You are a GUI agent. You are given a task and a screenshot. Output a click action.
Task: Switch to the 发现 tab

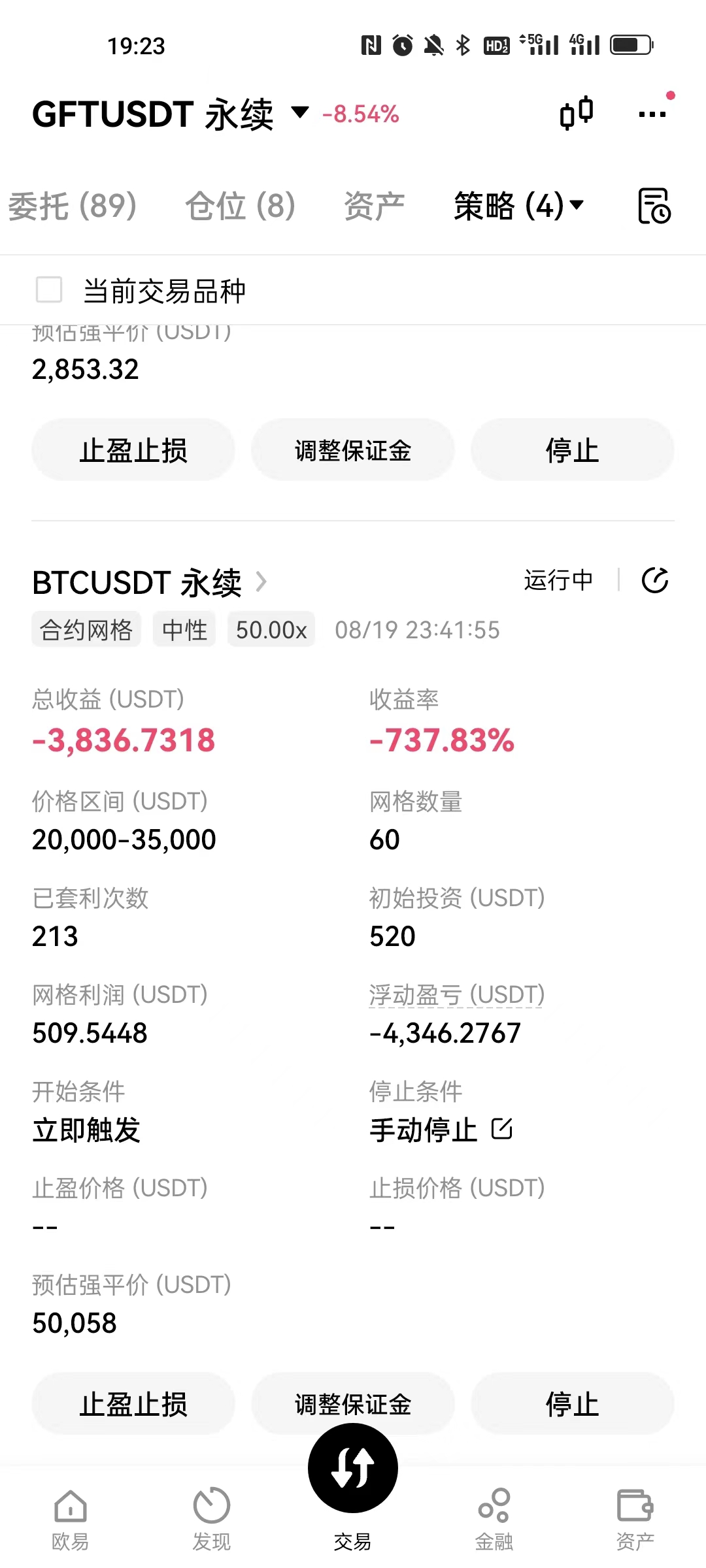point(212,1519)
